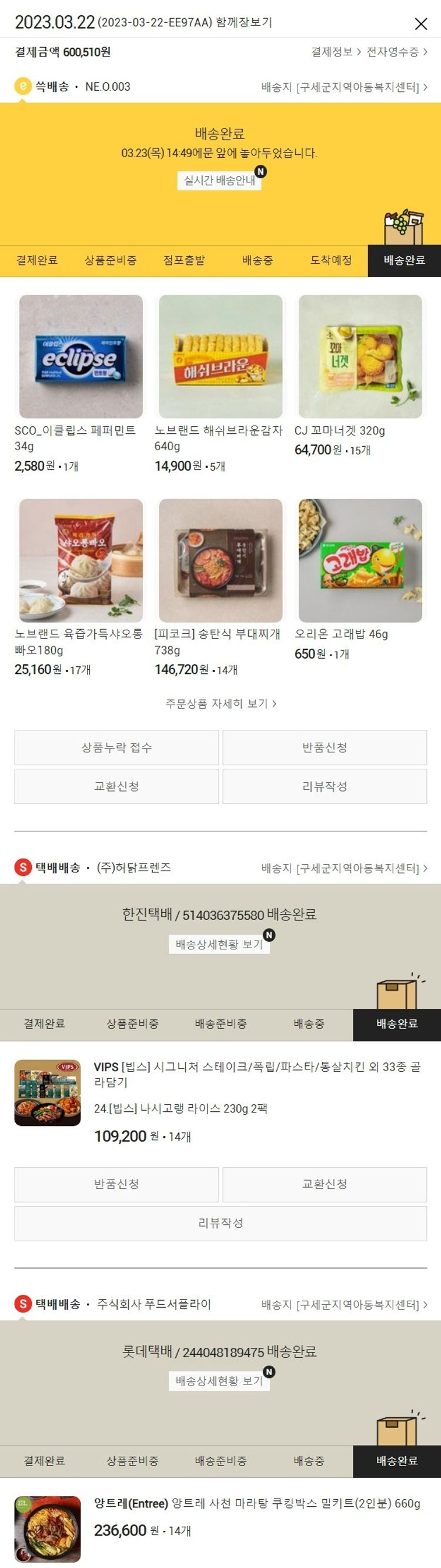The width and height of the screenshot is (441, 1568).
Task: Open CJ 꼬마너겟 320g product
Action: [x=360, y=357]
